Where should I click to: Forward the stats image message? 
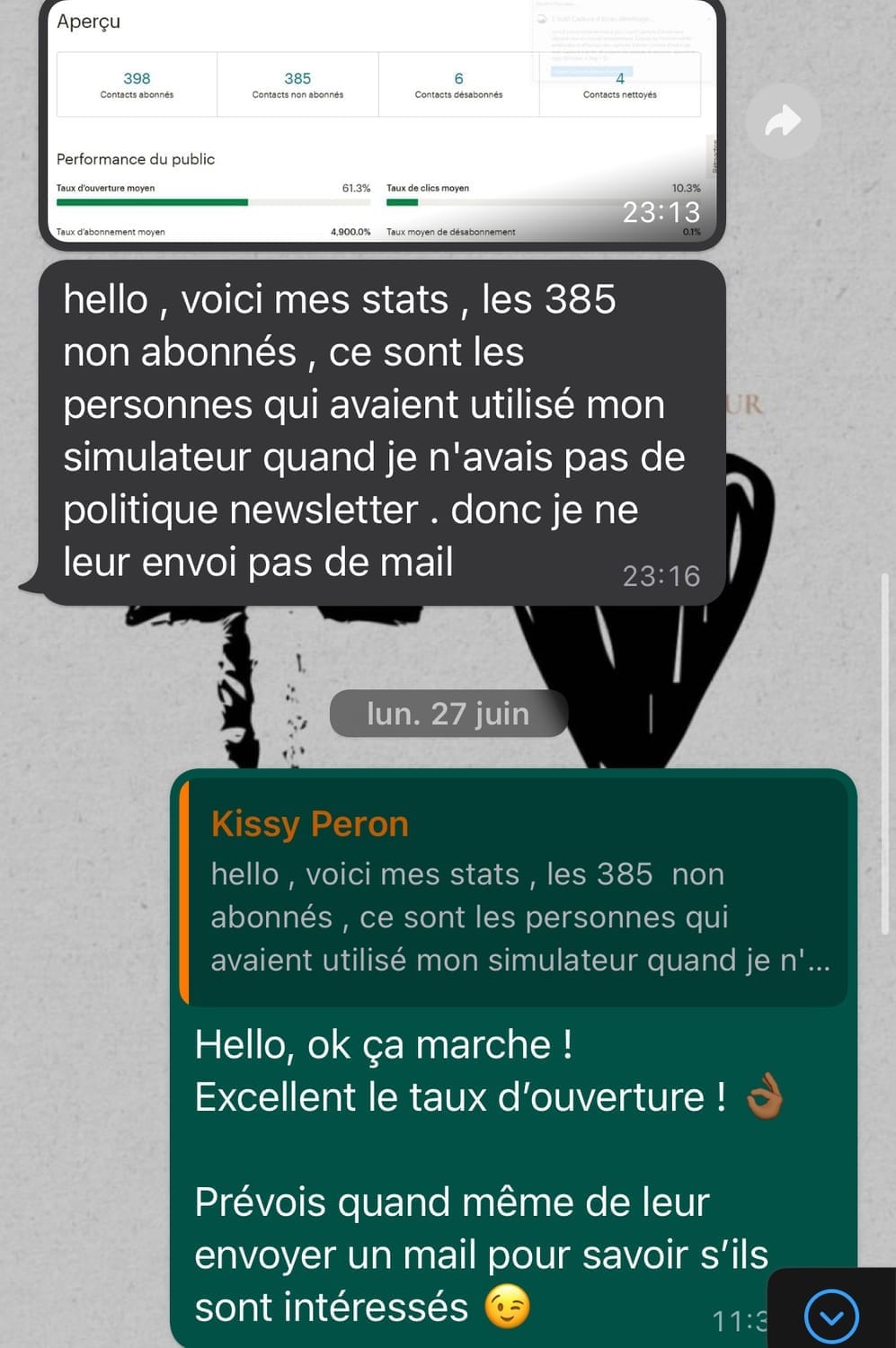click(x=783, y=121)
